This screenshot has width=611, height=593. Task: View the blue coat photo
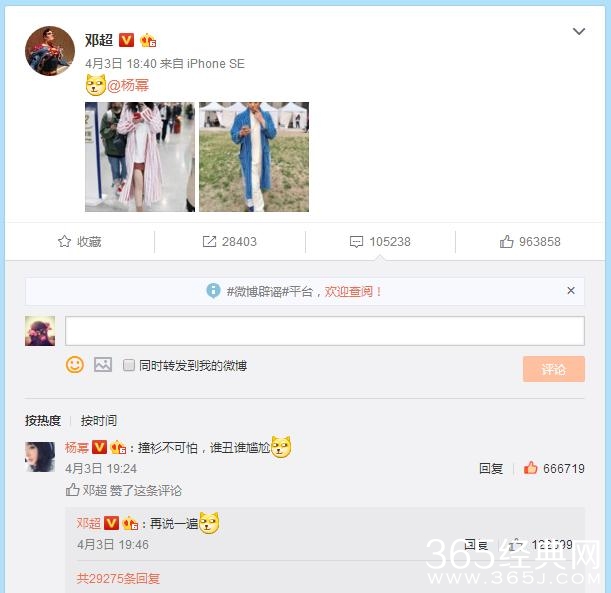coord(254,157)
